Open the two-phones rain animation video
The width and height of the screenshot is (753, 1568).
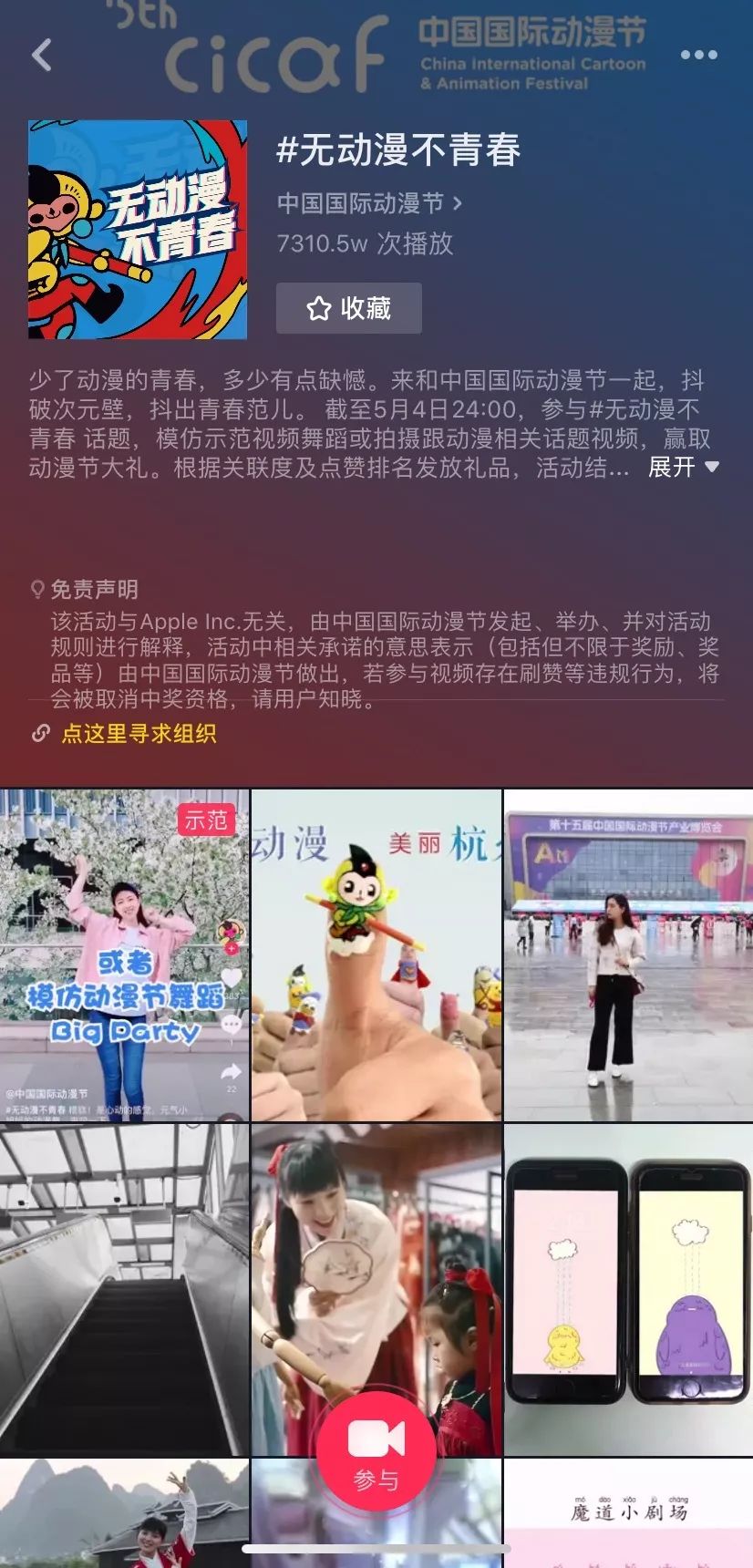pyautogui.click(x=628, y=1289)
